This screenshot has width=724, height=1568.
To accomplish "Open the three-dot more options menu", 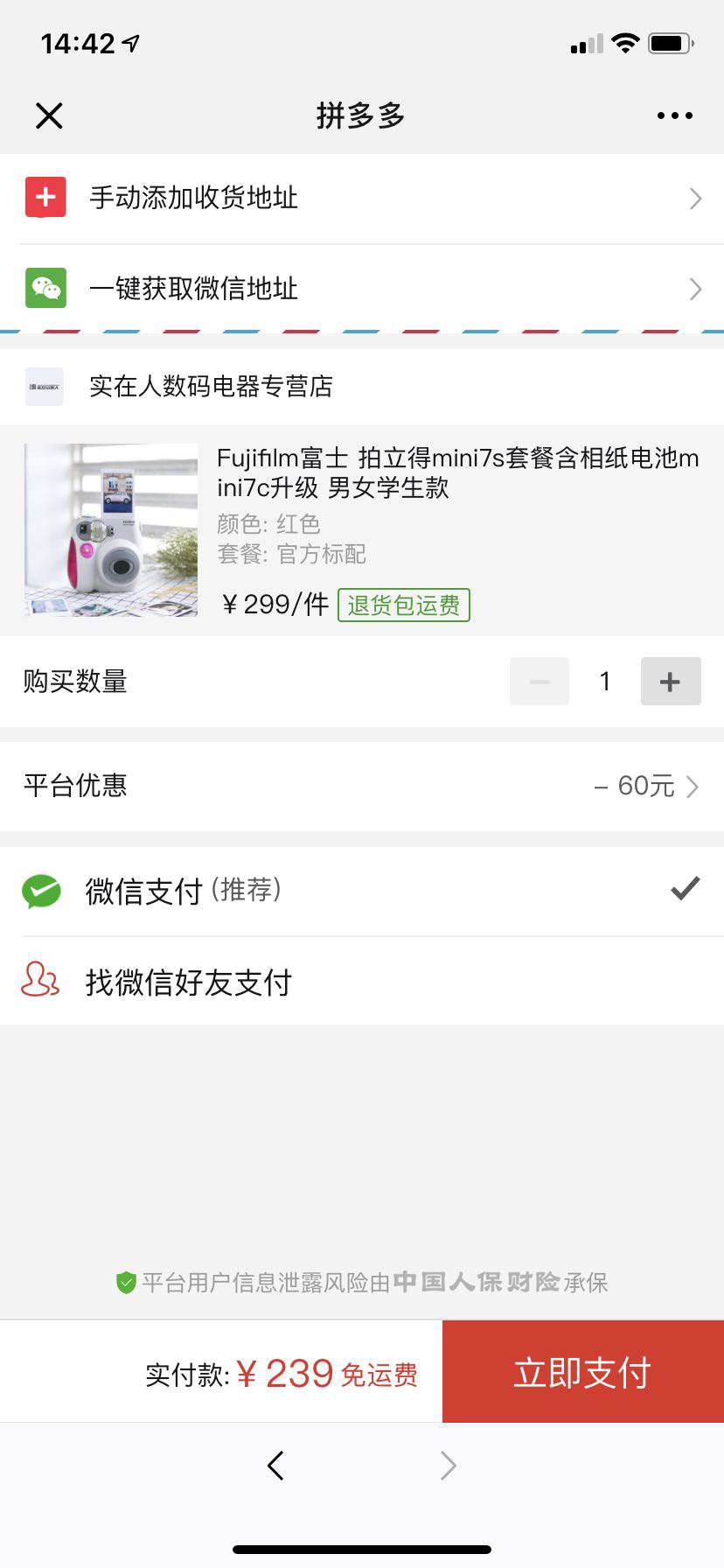I will click(674, 115).
